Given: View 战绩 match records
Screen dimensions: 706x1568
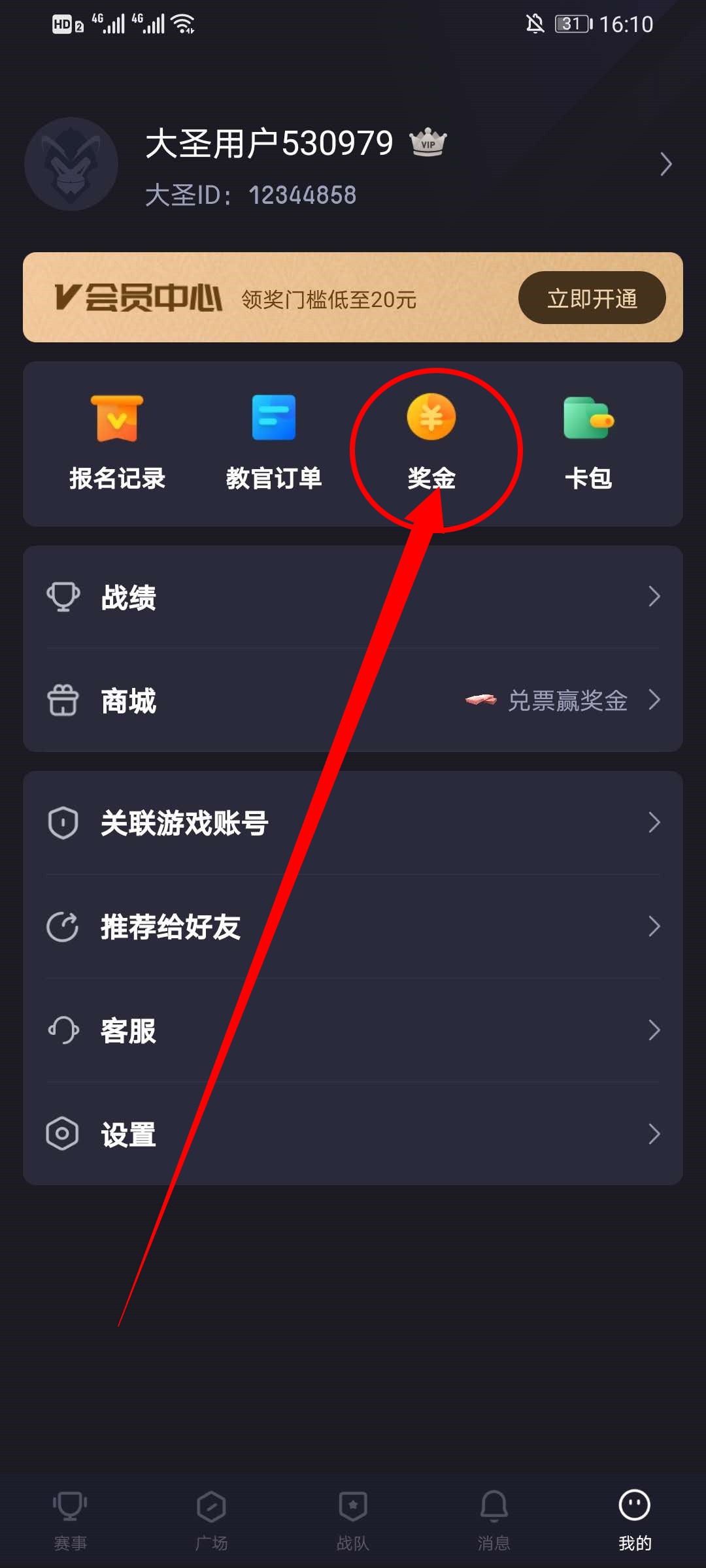Looking at the screenshot, I should click(353, 597).
